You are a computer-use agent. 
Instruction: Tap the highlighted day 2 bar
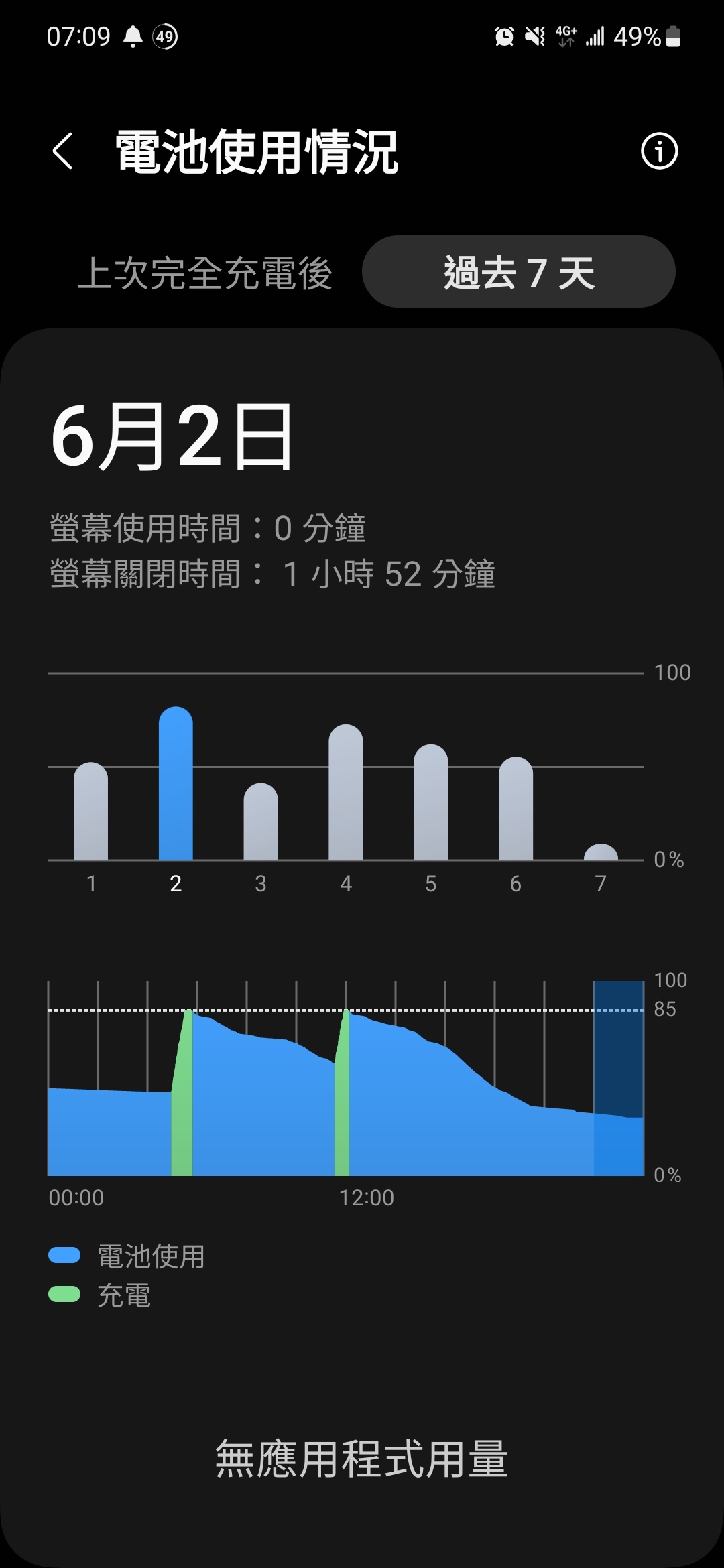pyautogui.click(x=176, y=784)
